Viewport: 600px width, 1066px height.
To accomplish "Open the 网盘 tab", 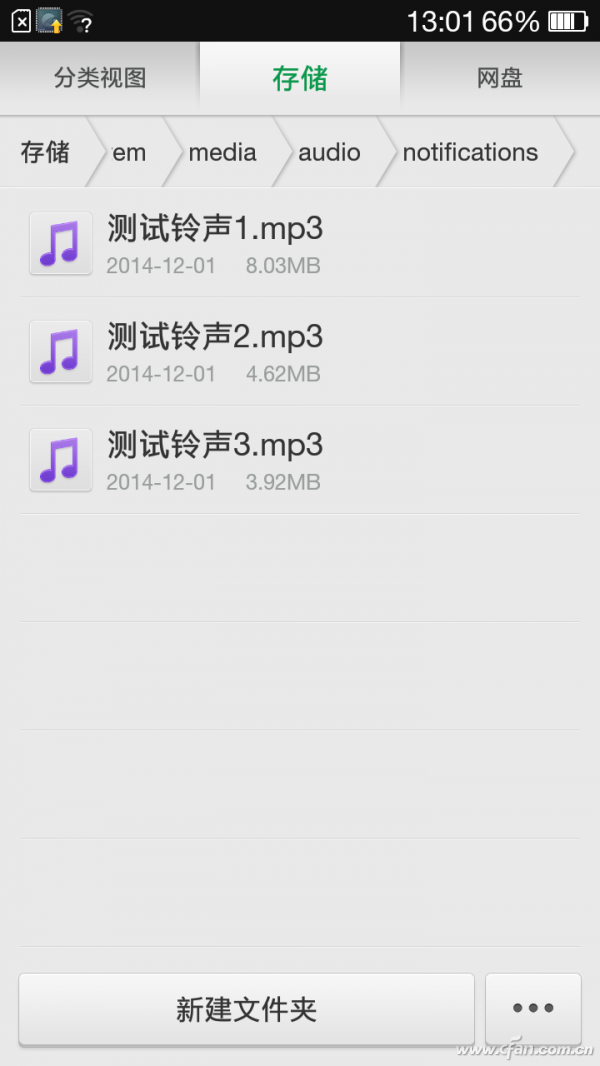I will click(500, 78).
